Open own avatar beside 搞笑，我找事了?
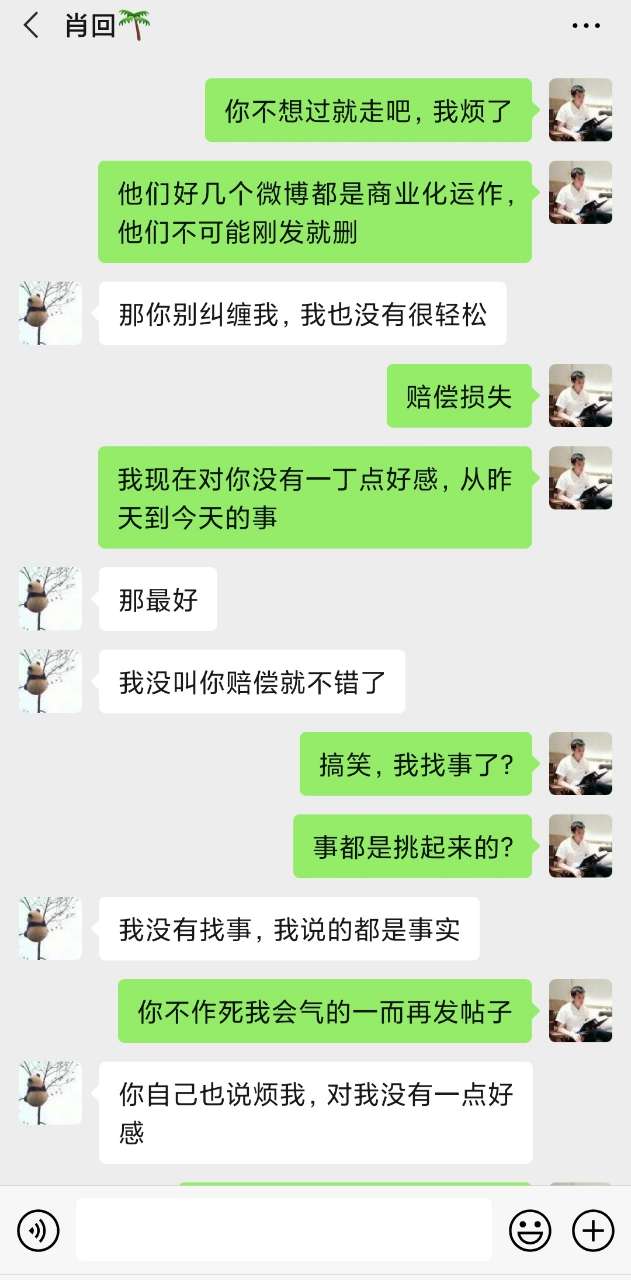 pos(580,764)
